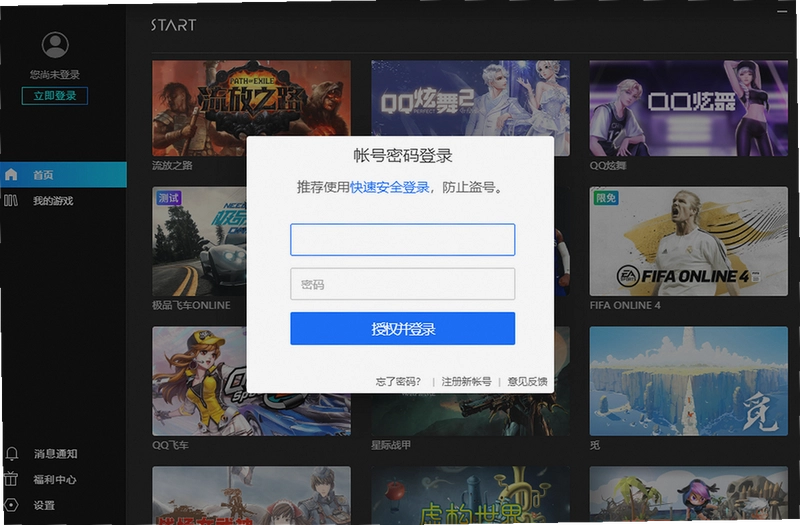Select 注册新帐号 to register
The width and height of the screenshot is (800, 525).
(466, 381)
